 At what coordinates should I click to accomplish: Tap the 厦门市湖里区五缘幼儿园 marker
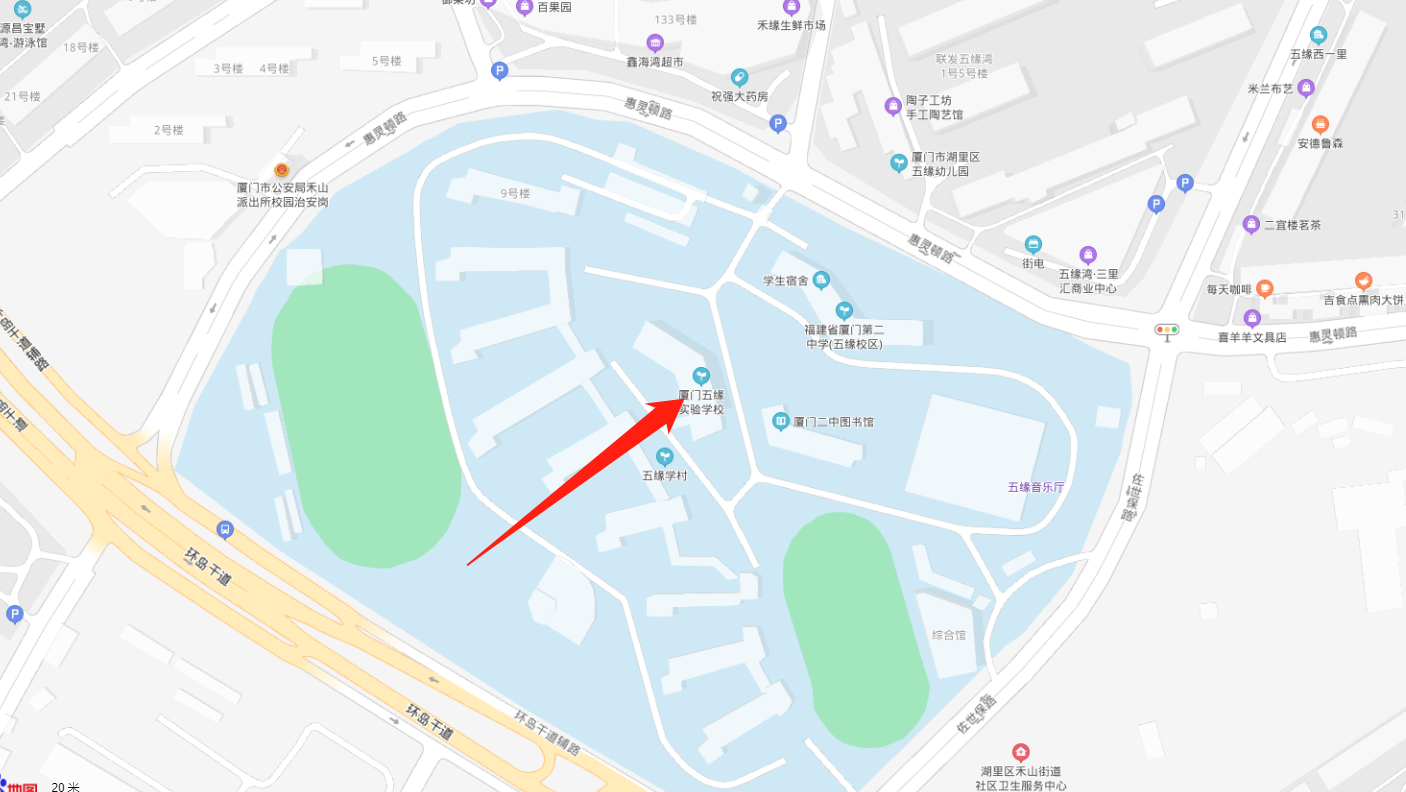tap(899, 163)
